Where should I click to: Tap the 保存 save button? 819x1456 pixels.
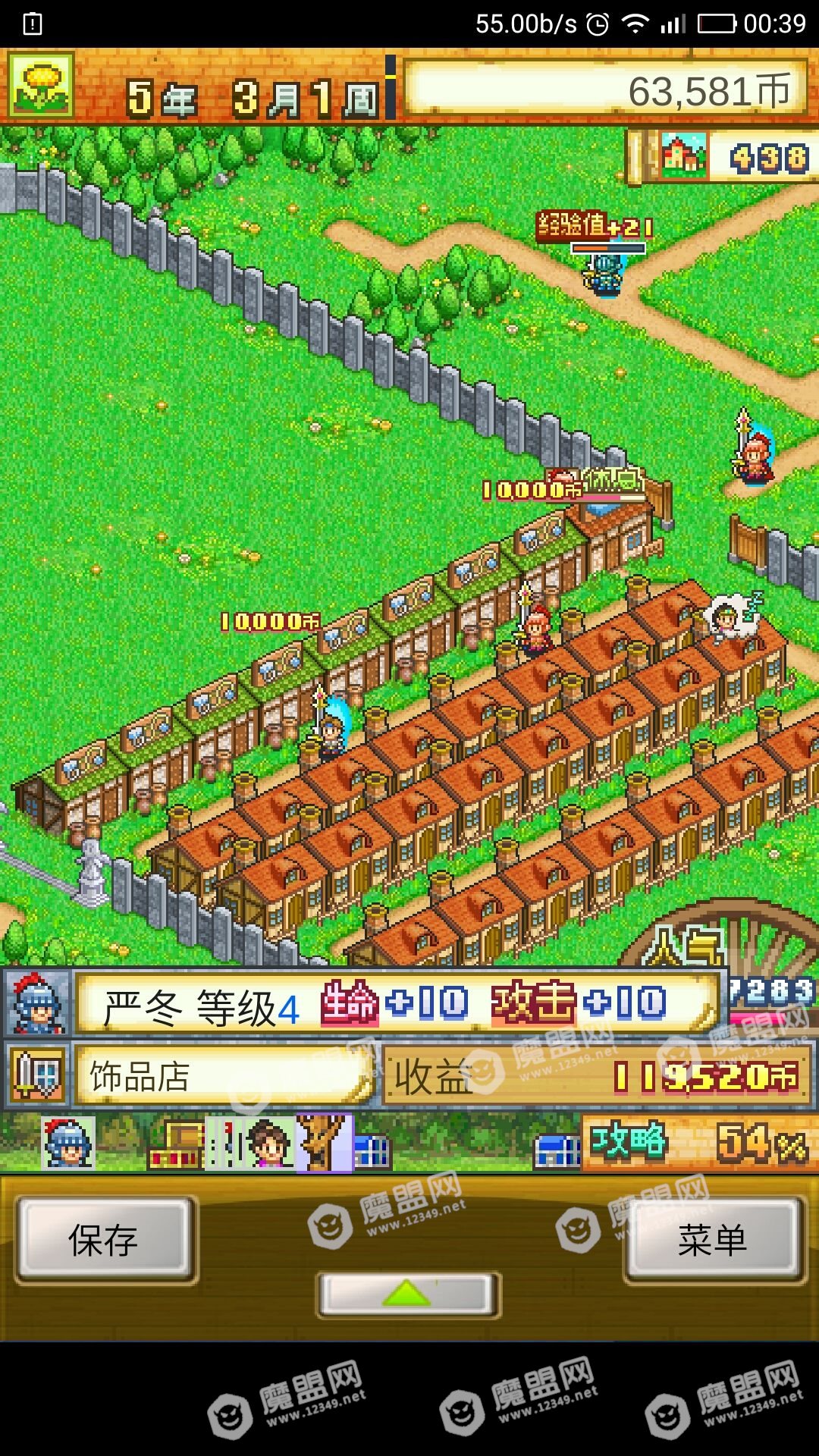105,1239
